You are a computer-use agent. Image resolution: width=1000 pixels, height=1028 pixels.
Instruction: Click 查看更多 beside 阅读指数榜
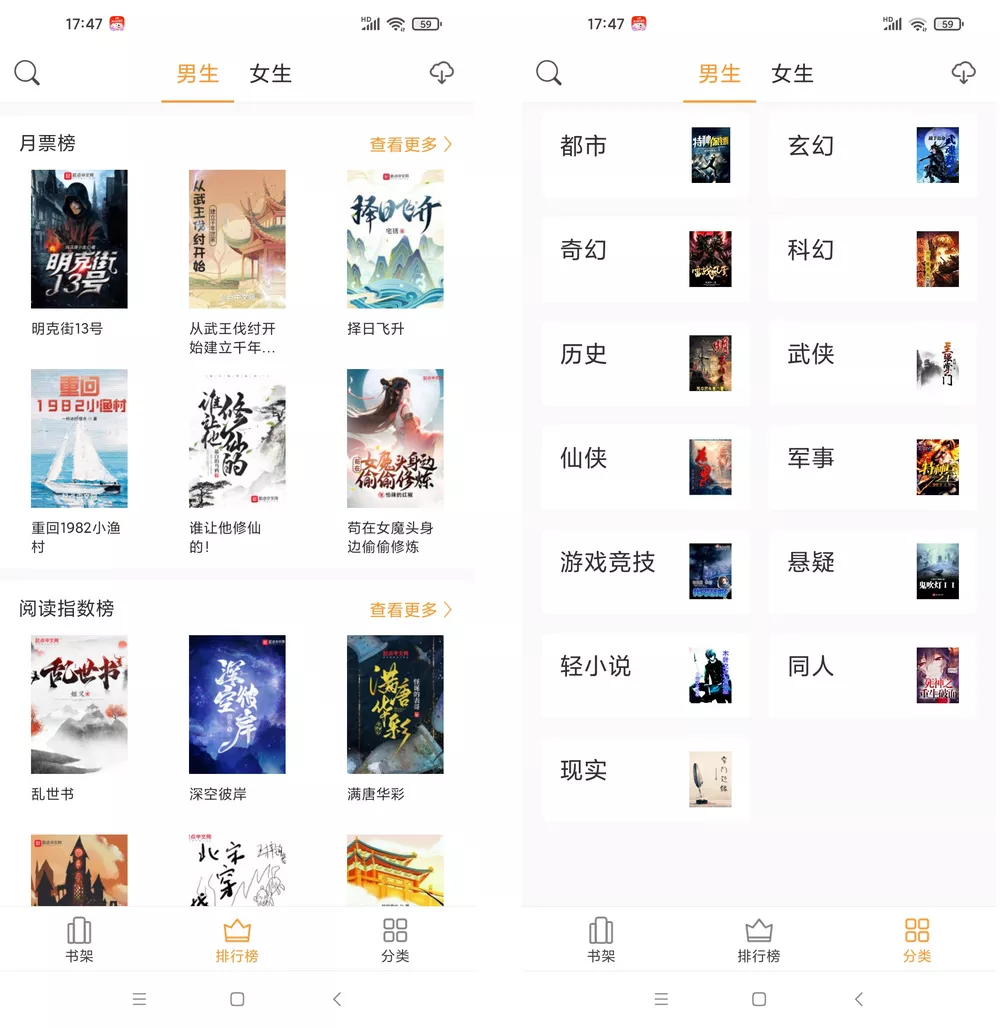pyautogui.click(x=408, y=610)
